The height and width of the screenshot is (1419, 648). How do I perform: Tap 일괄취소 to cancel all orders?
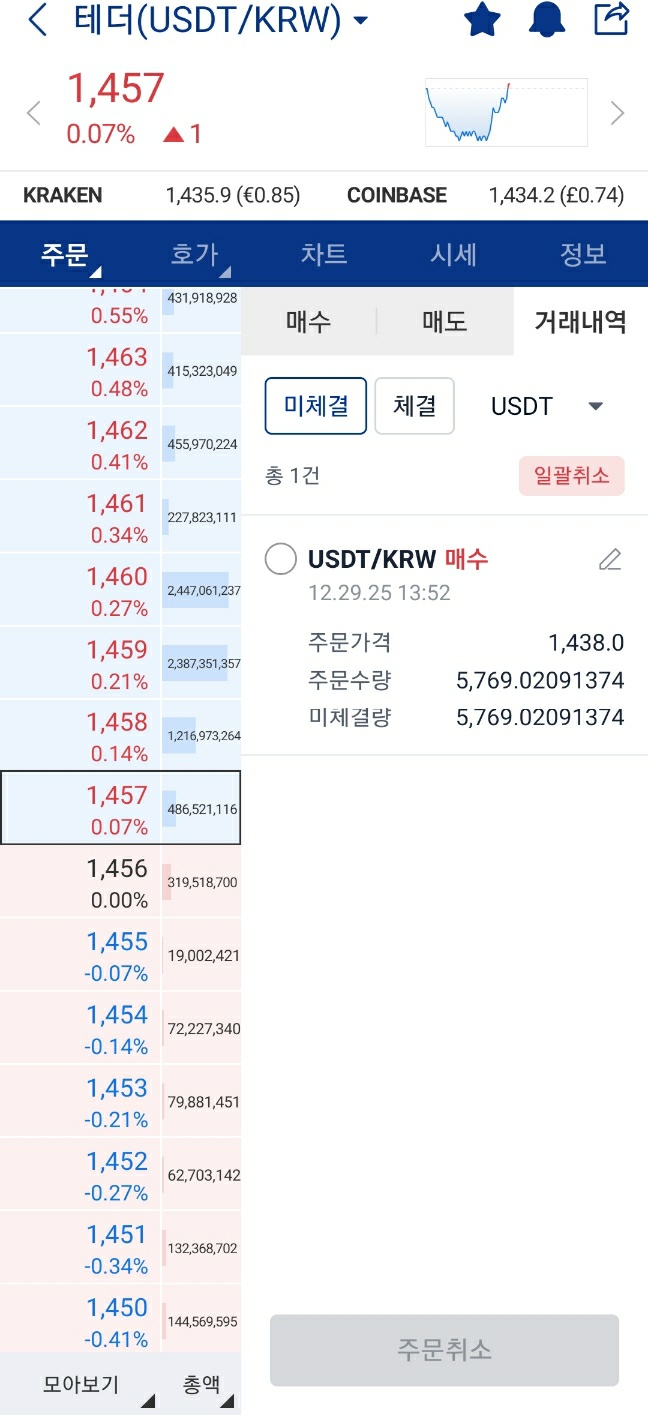click(571, 476)
